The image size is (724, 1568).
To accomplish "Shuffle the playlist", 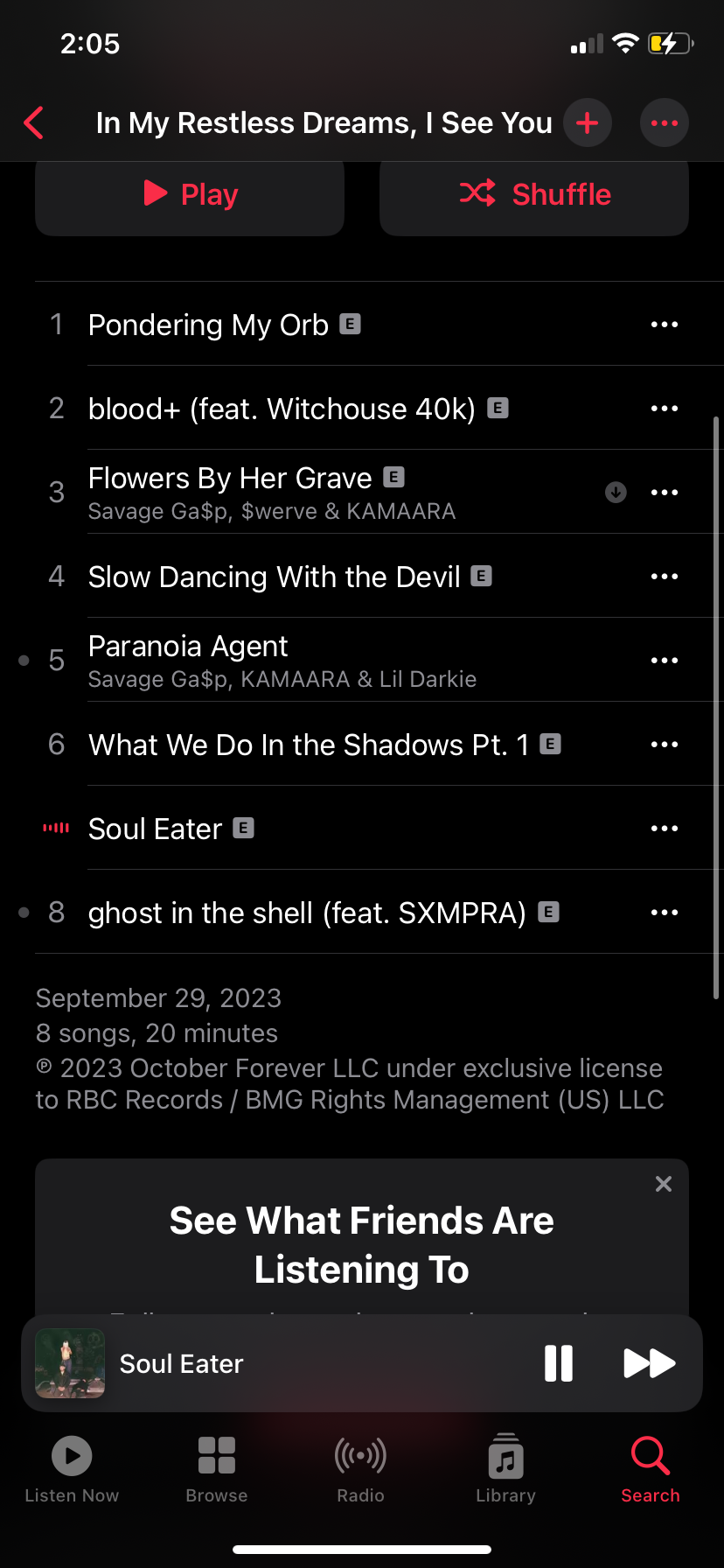I will 533,194.
